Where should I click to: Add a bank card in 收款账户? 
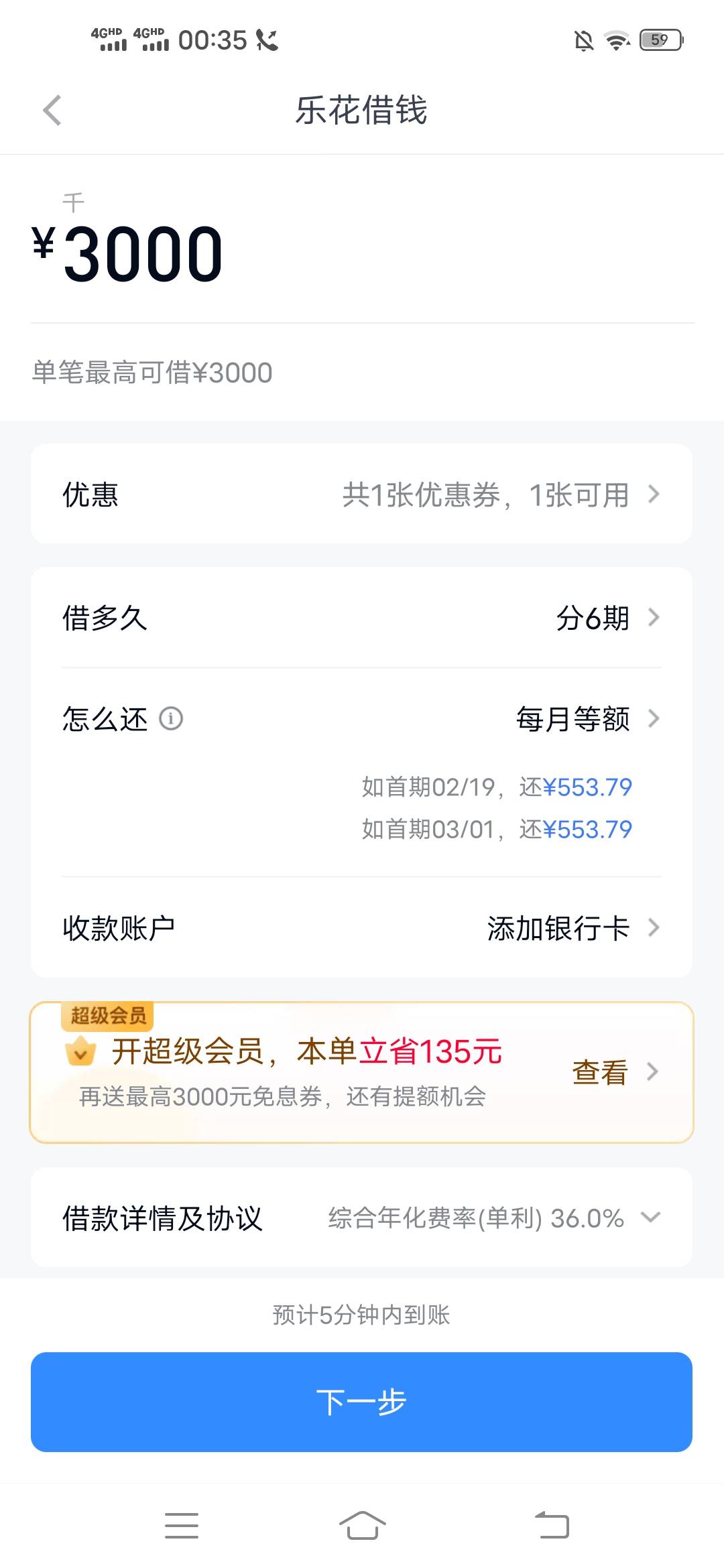click(362, 928)
